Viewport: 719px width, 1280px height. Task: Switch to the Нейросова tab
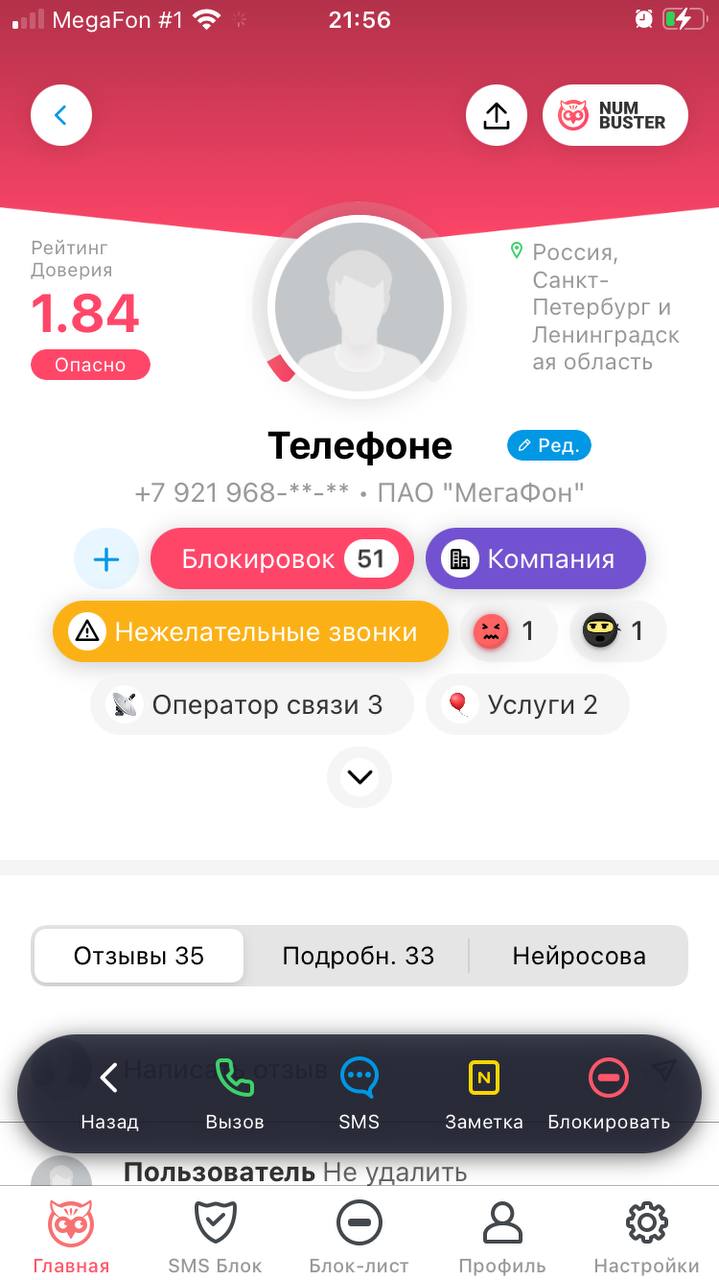coord(579,956)
